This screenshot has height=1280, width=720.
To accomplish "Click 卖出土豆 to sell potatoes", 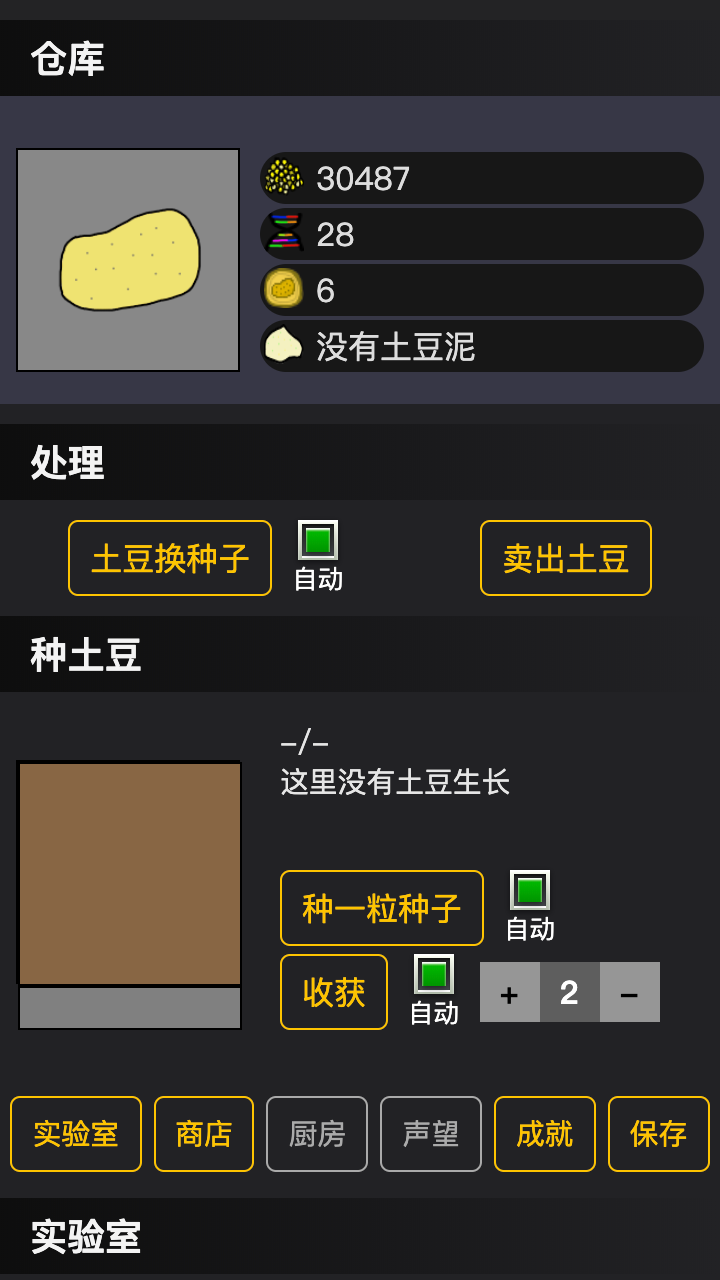I will coord(565,557).
